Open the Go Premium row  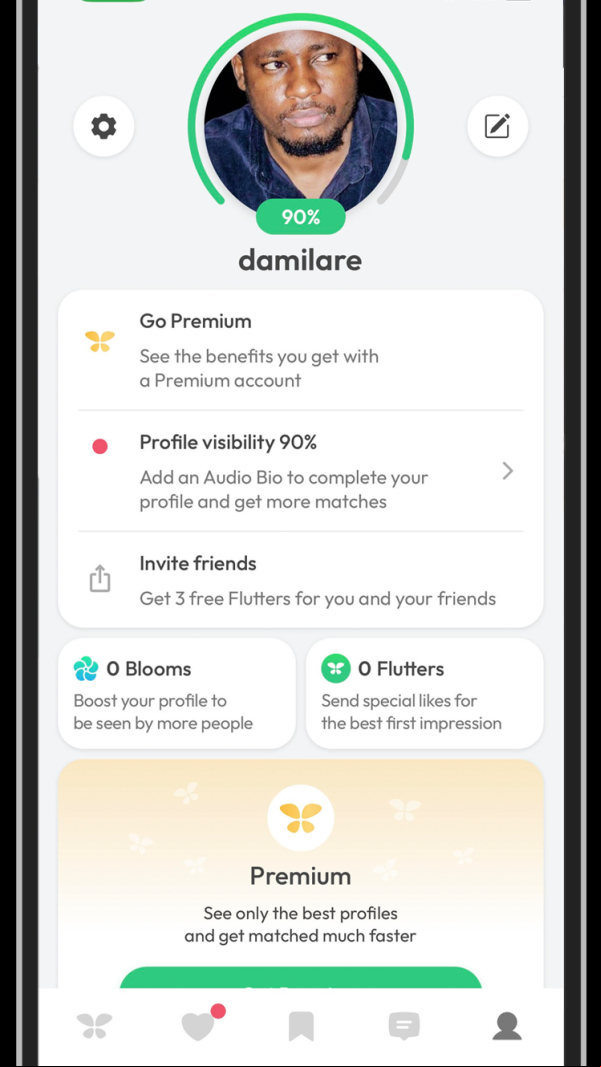pos(300,350)
